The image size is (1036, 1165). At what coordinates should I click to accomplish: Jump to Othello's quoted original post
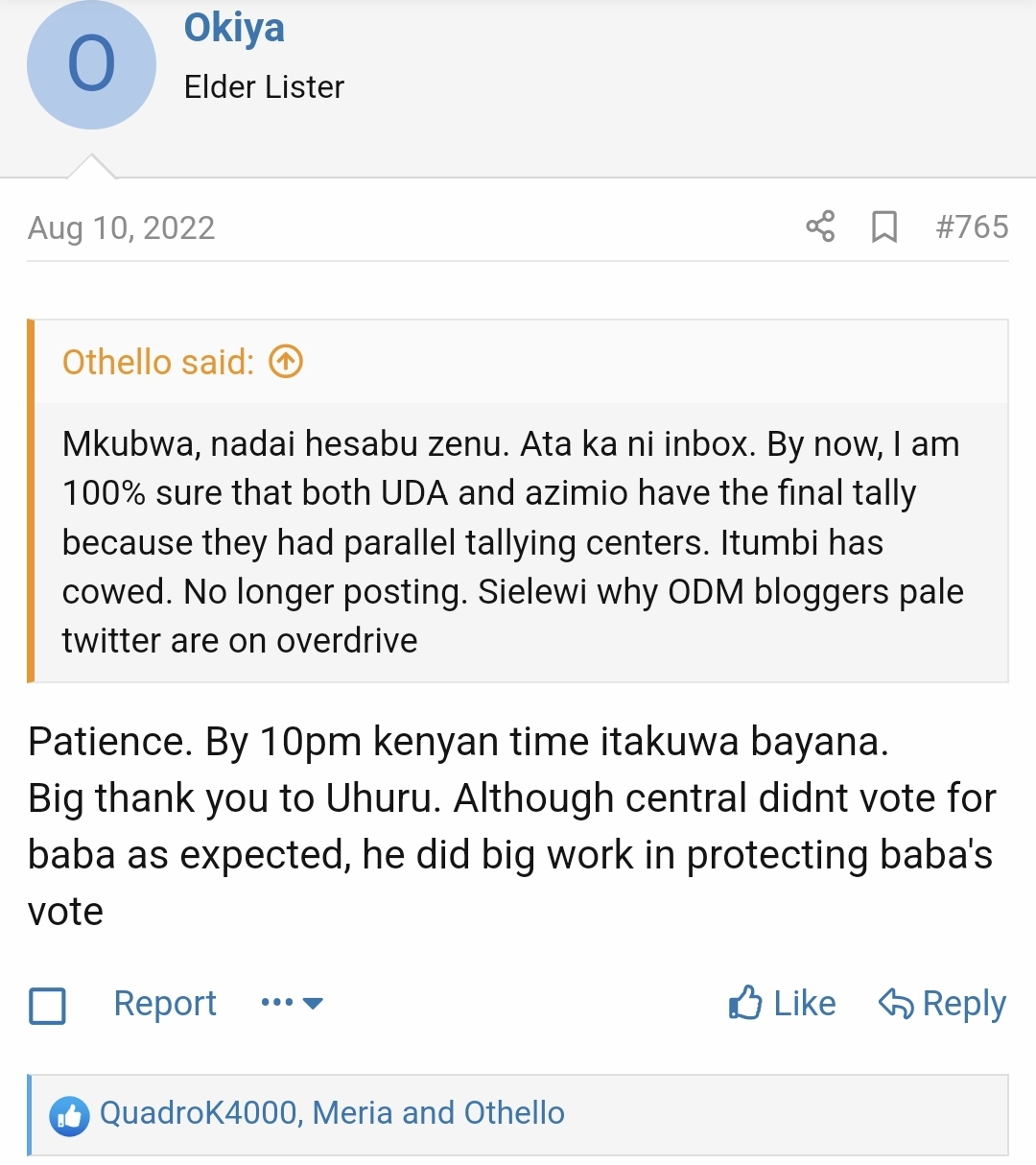point(286,363)
